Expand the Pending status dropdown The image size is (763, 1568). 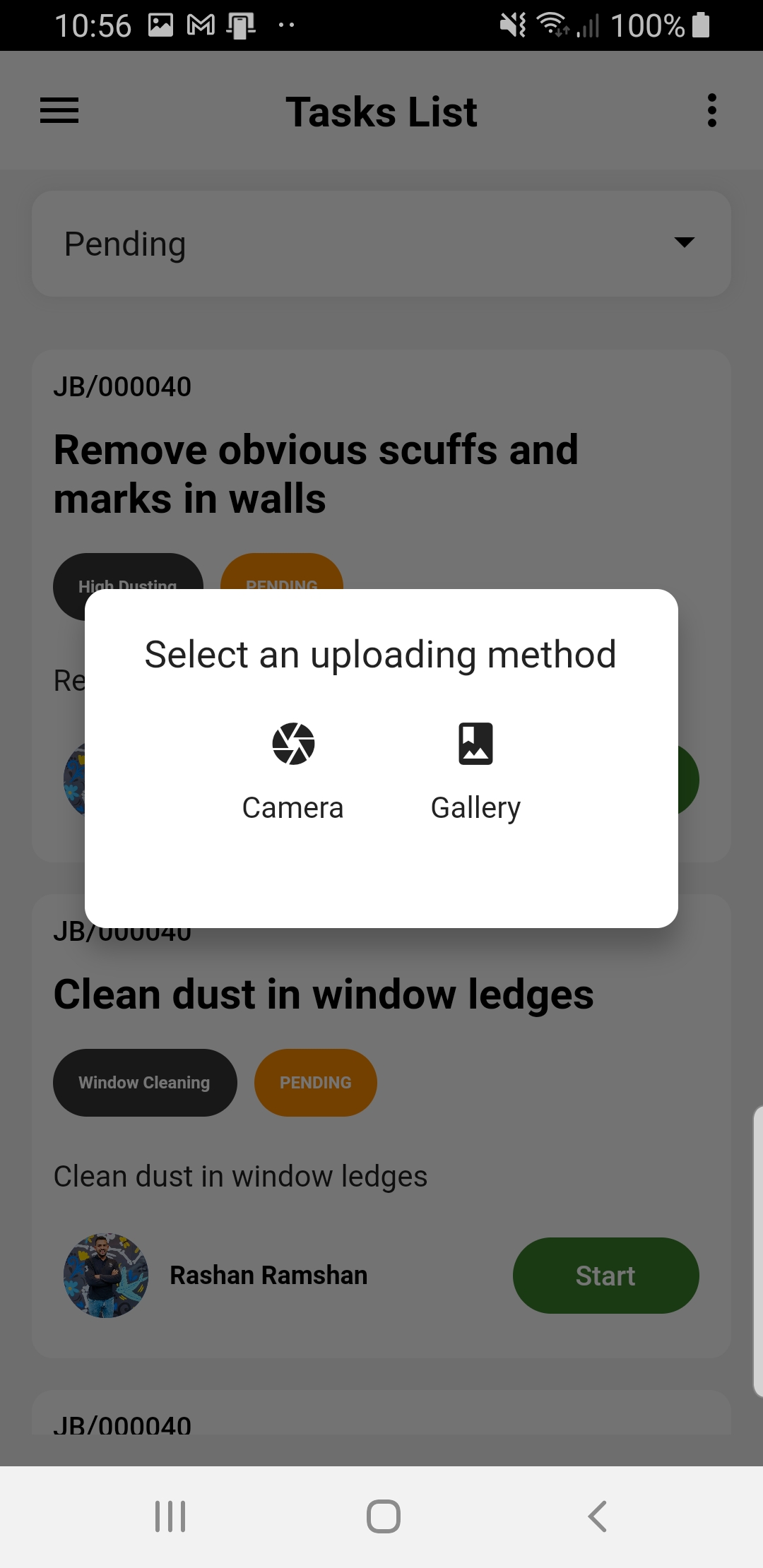(x=381, y=244)
